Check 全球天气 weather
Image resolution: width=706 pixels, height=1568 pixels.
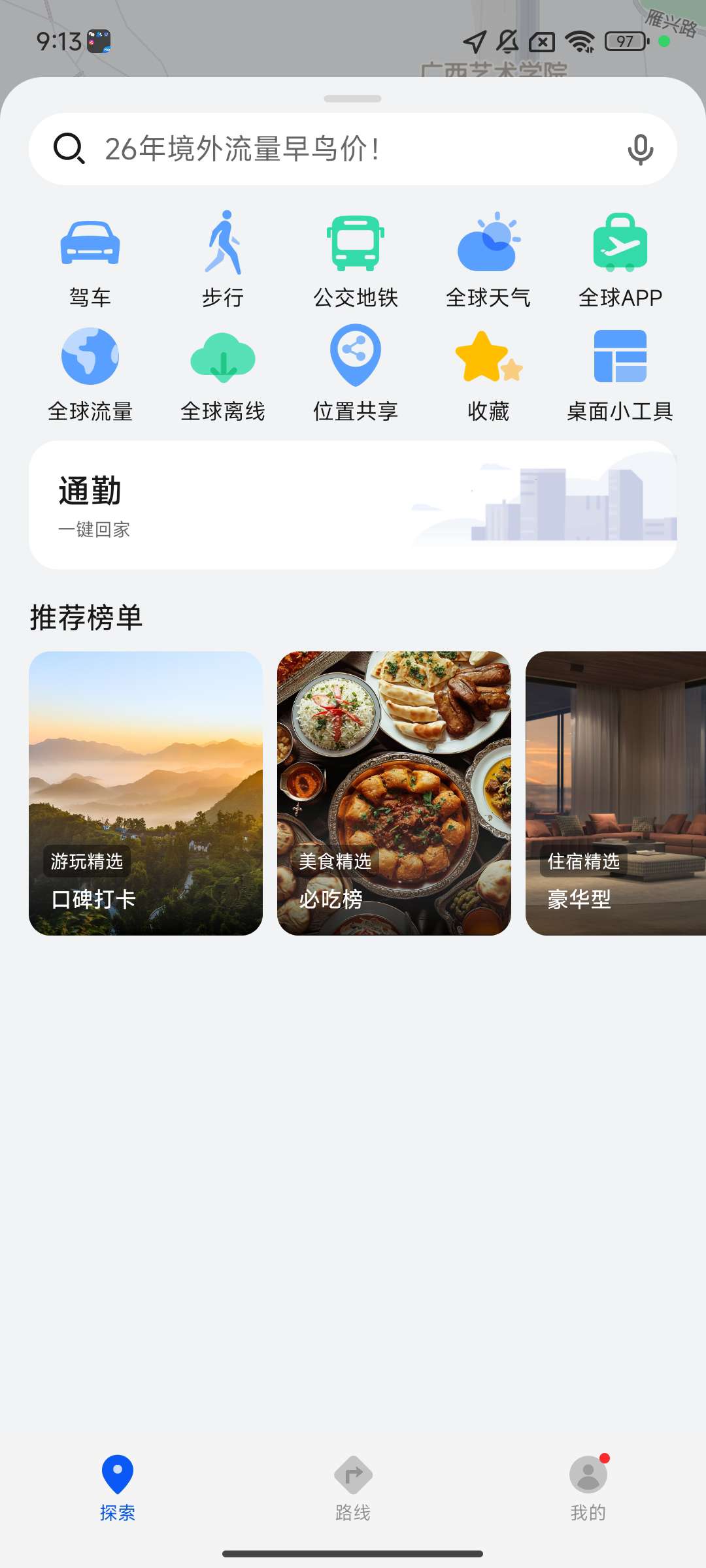(488, 259)
